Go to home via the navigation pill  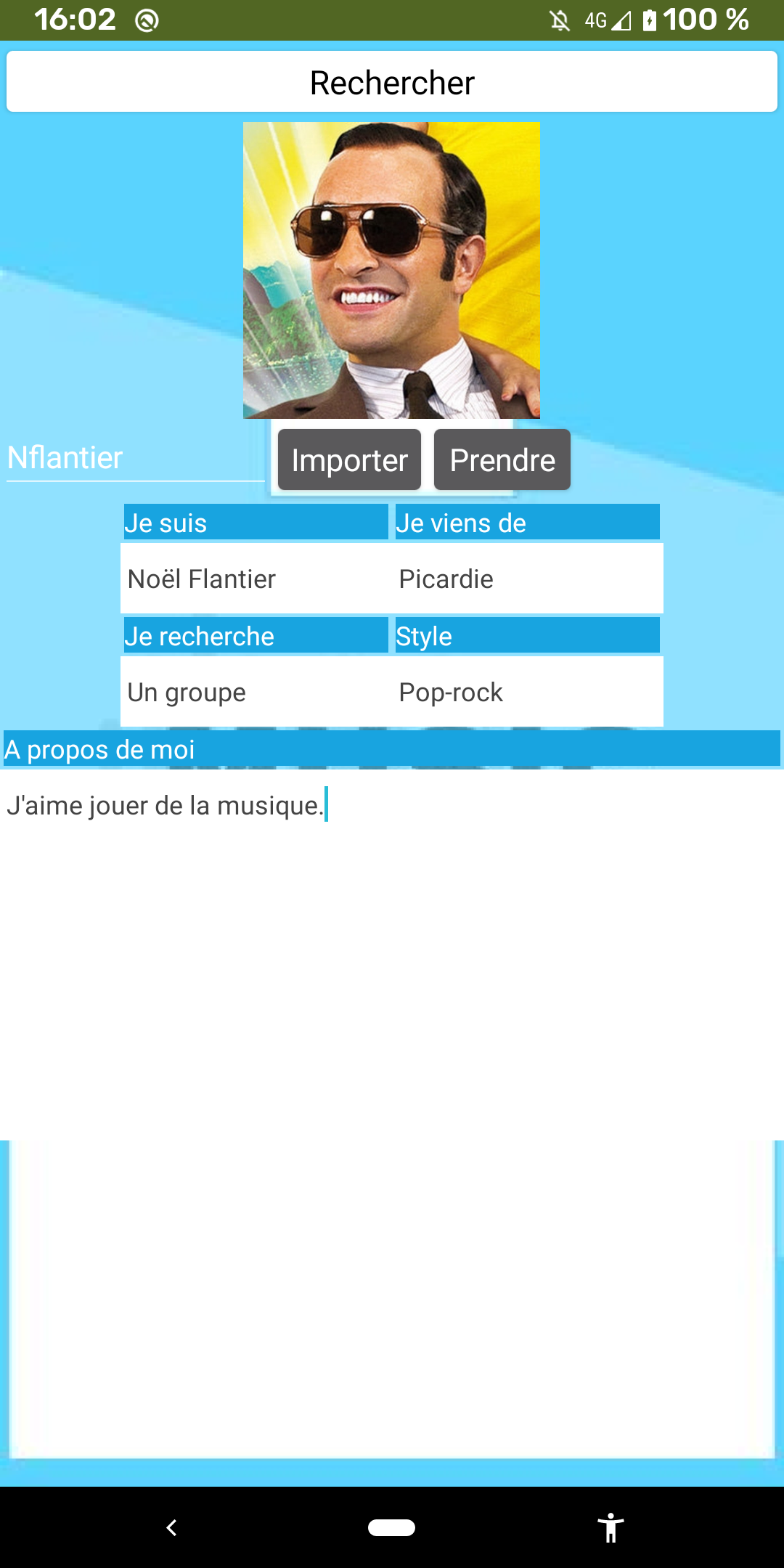point(392,1527)
